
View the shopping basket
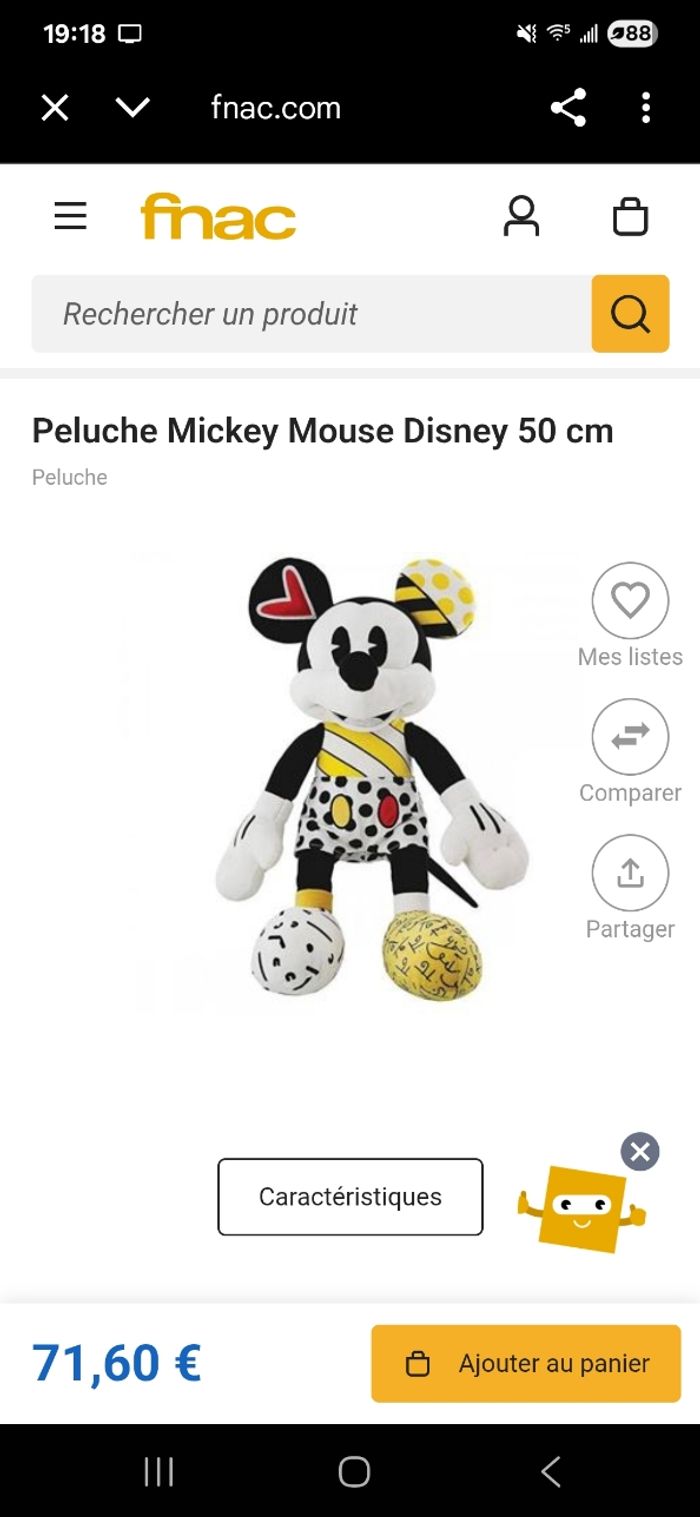tap(630, 216)
